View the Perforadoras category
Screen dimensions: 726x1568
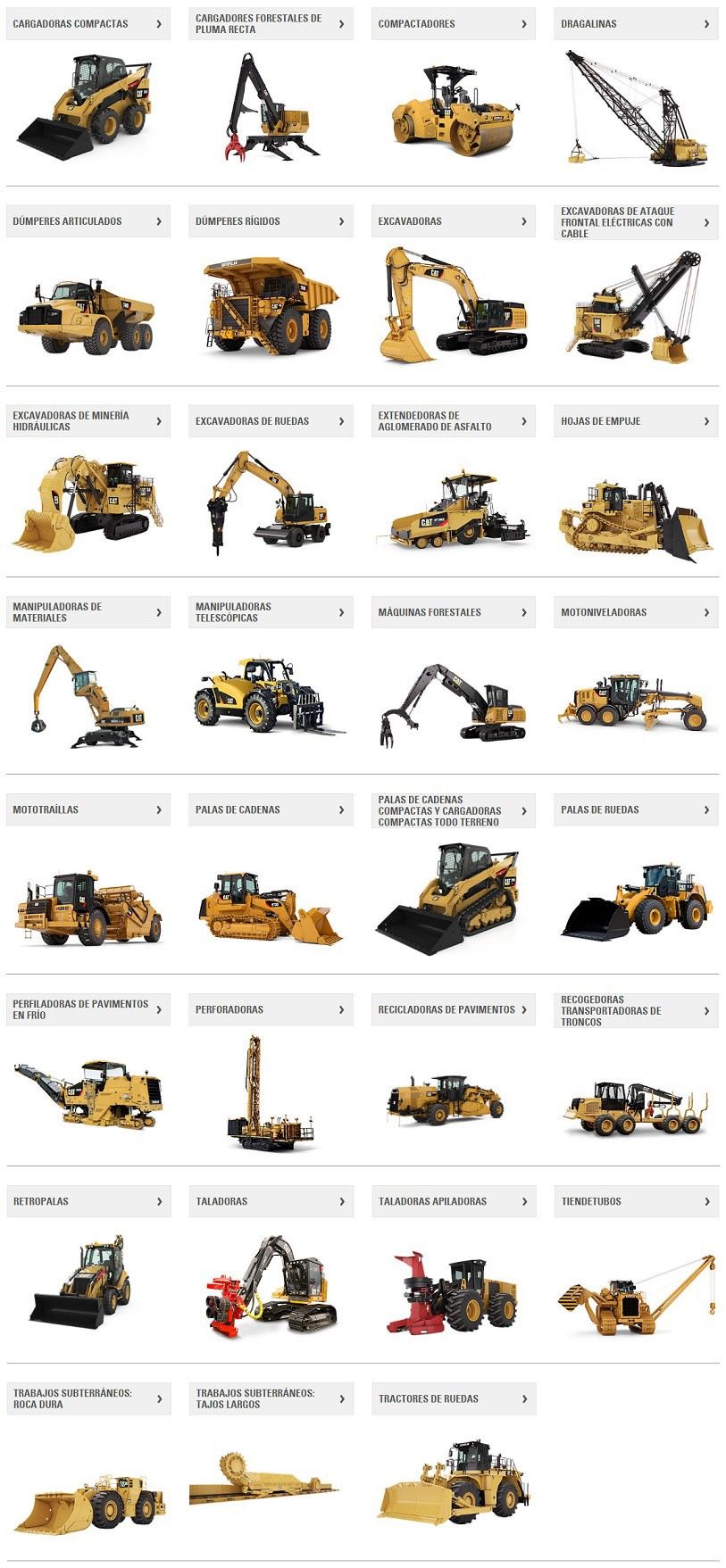pos(270,1010)
